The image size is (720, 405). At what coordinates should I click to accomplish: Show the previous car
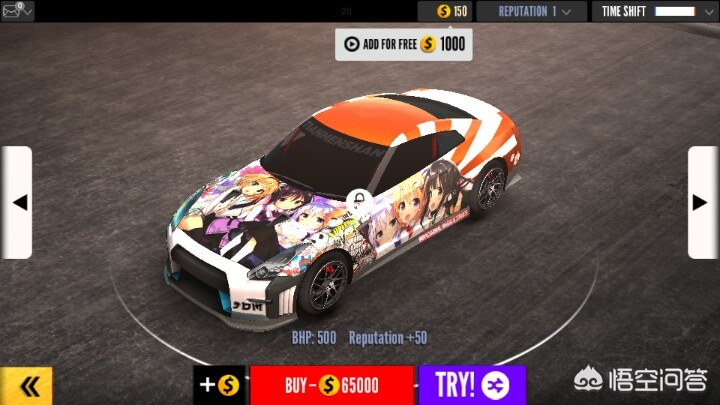pos(17,202)
